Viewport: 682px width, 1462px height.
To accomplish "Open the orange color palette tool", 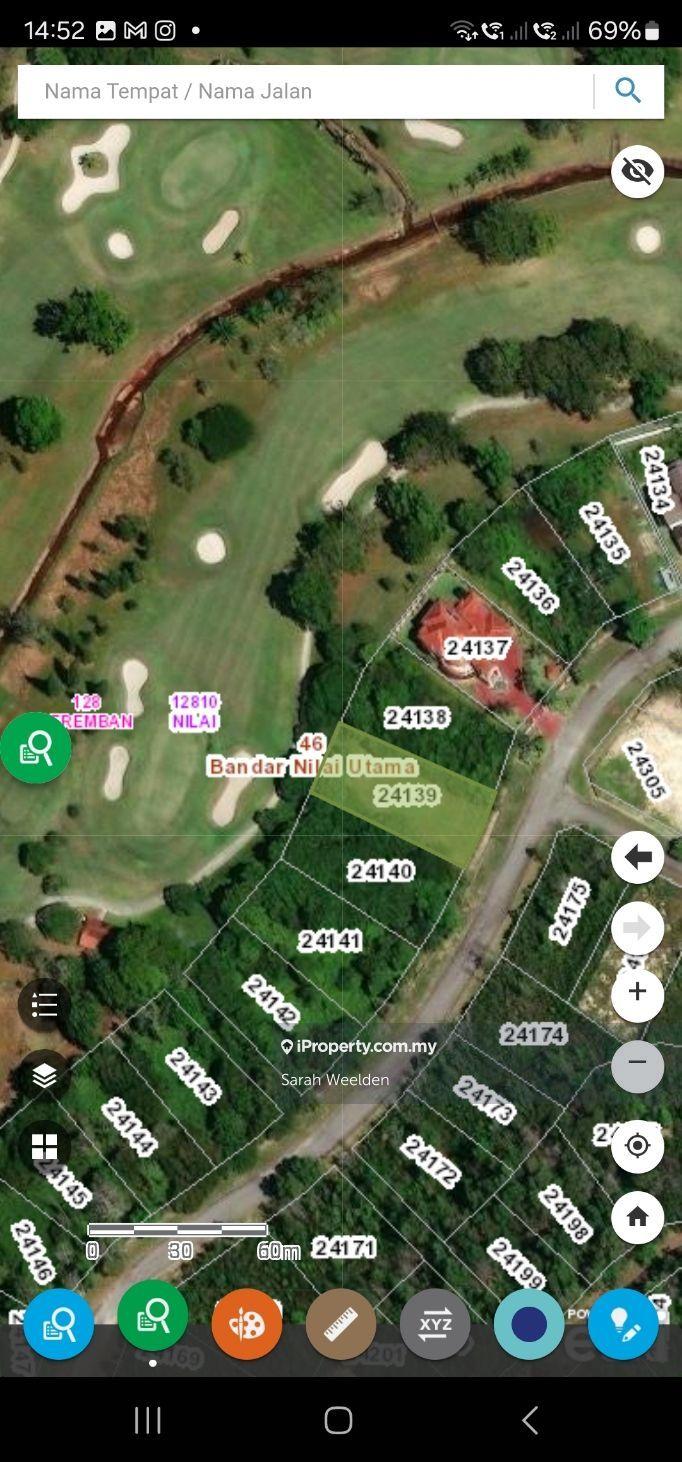I will (246, 1324).
